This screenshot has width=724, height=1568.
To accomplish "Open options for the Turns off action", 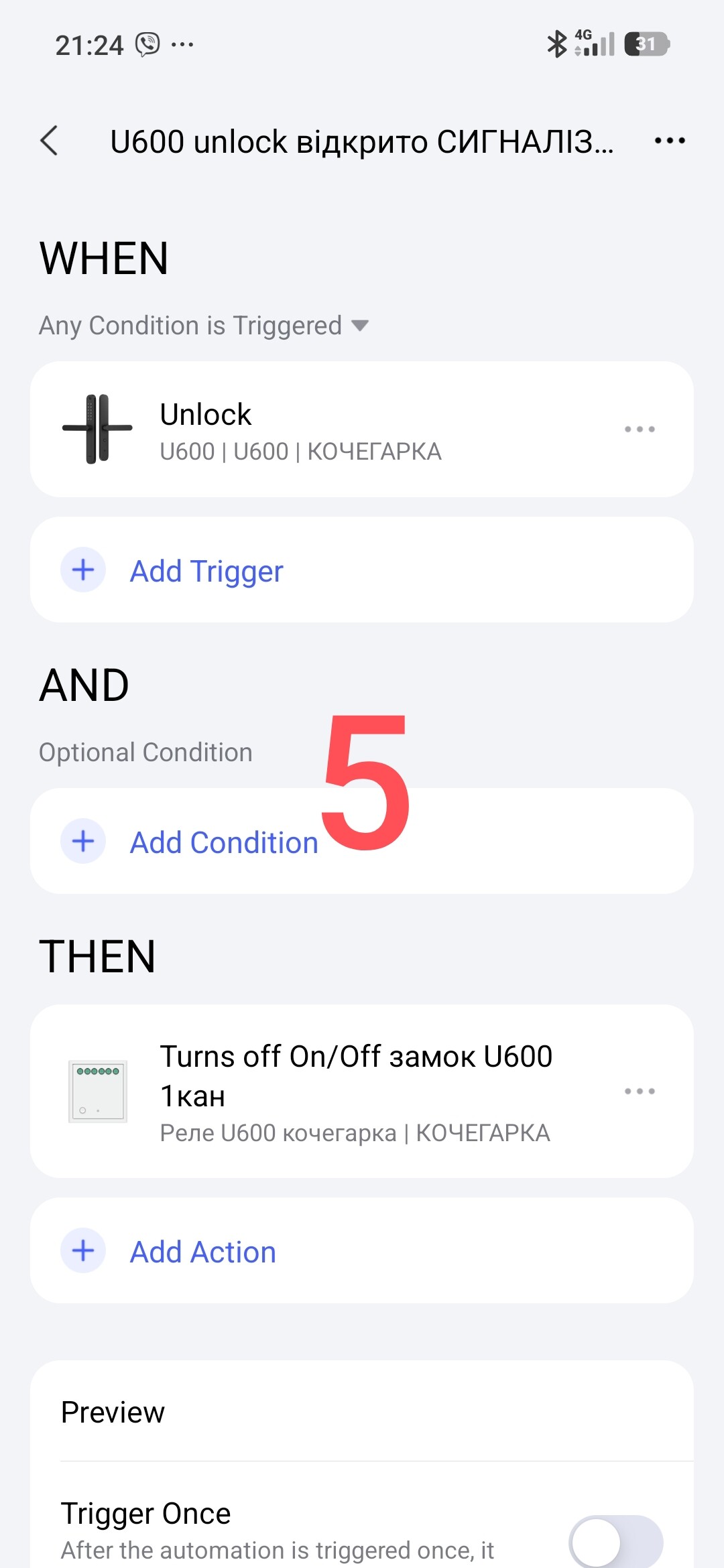I will (x=640, y=1092).
